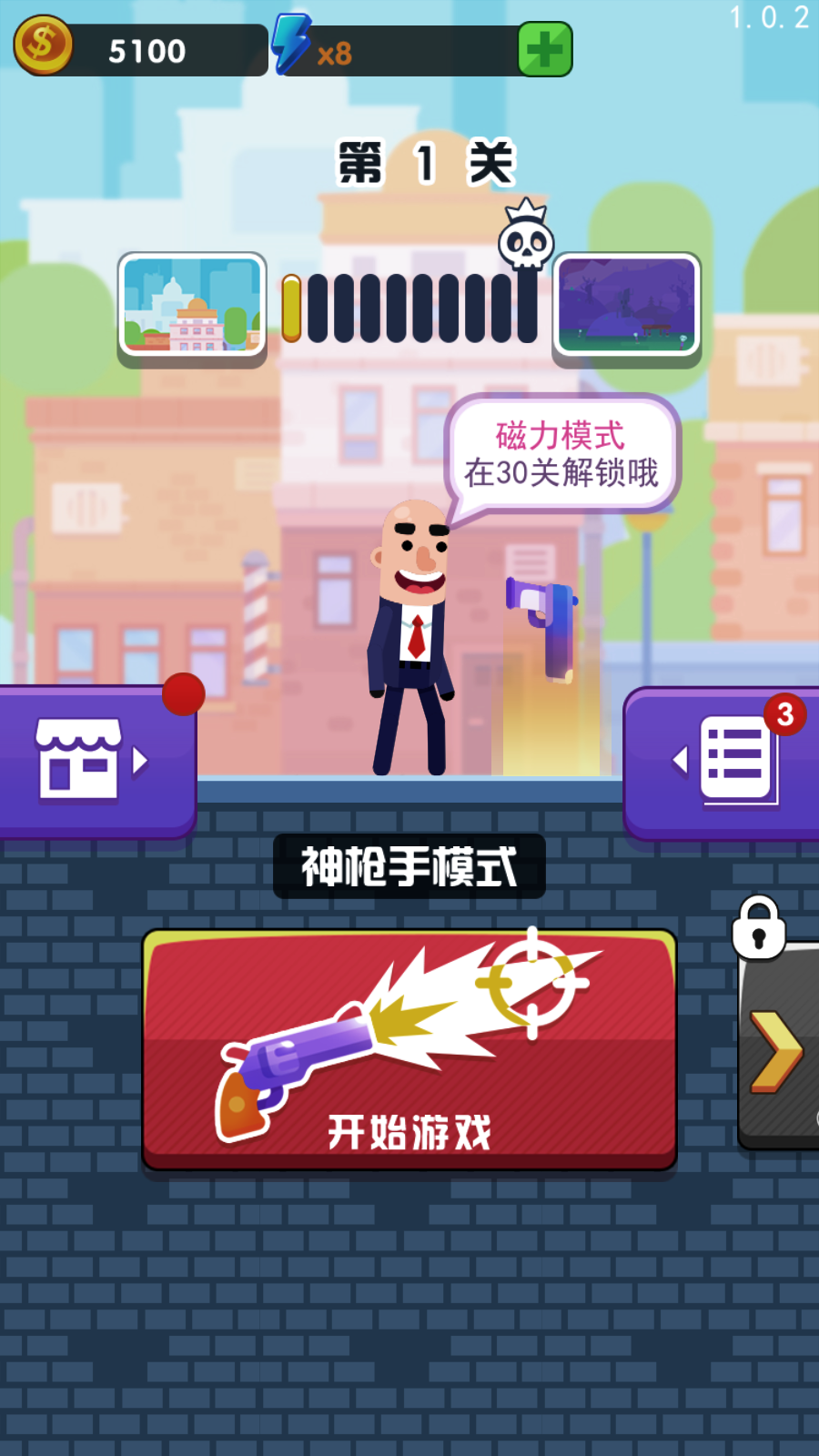Tap the green plus to add energy

(x=544, y=49)
